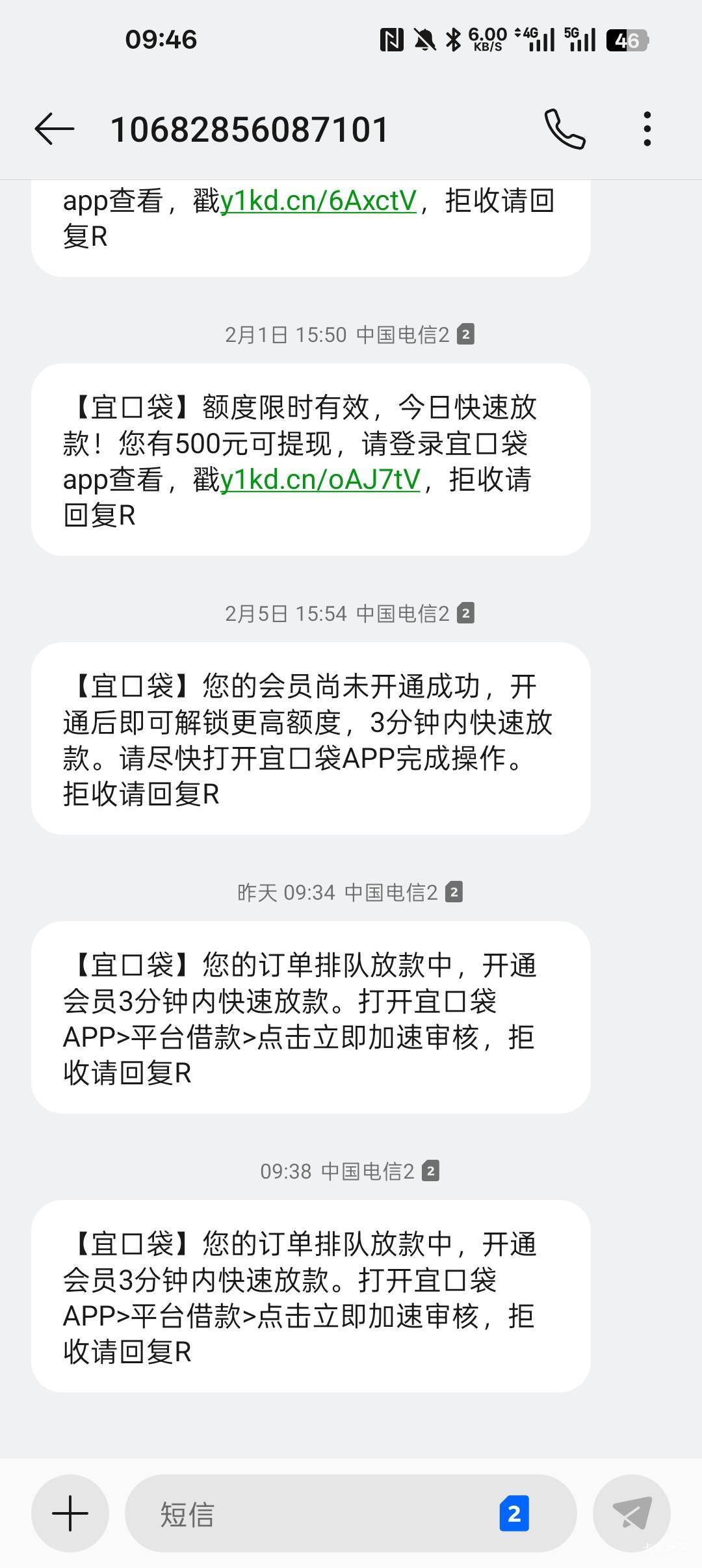Switch SIM card with the blue 2 badge
The width and height of the screenshot is (702, 1568).
pos(514,1513)
